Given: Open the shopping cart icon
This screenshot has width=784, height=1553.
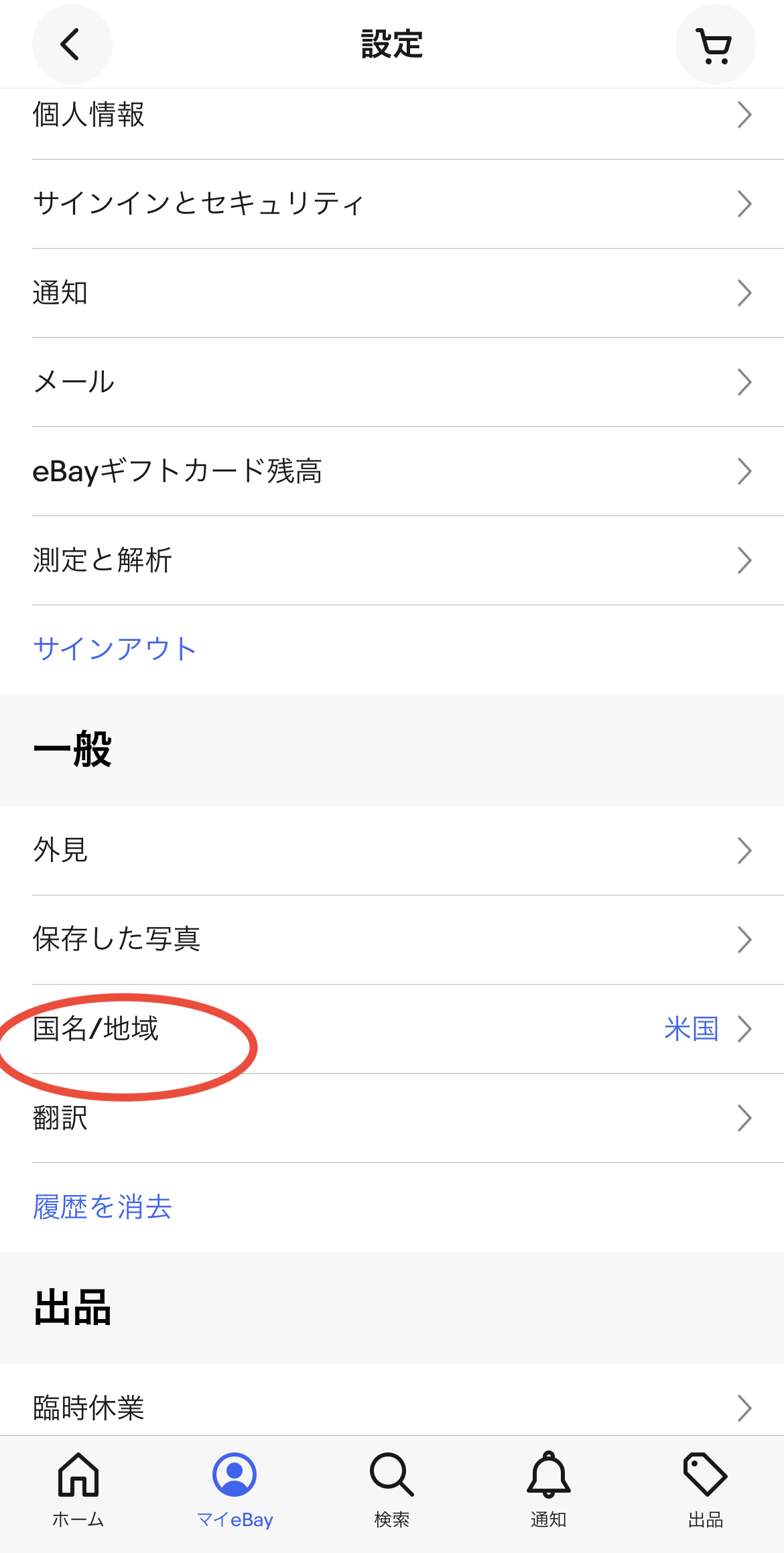Looking at the screenshot, I should 712,44.
